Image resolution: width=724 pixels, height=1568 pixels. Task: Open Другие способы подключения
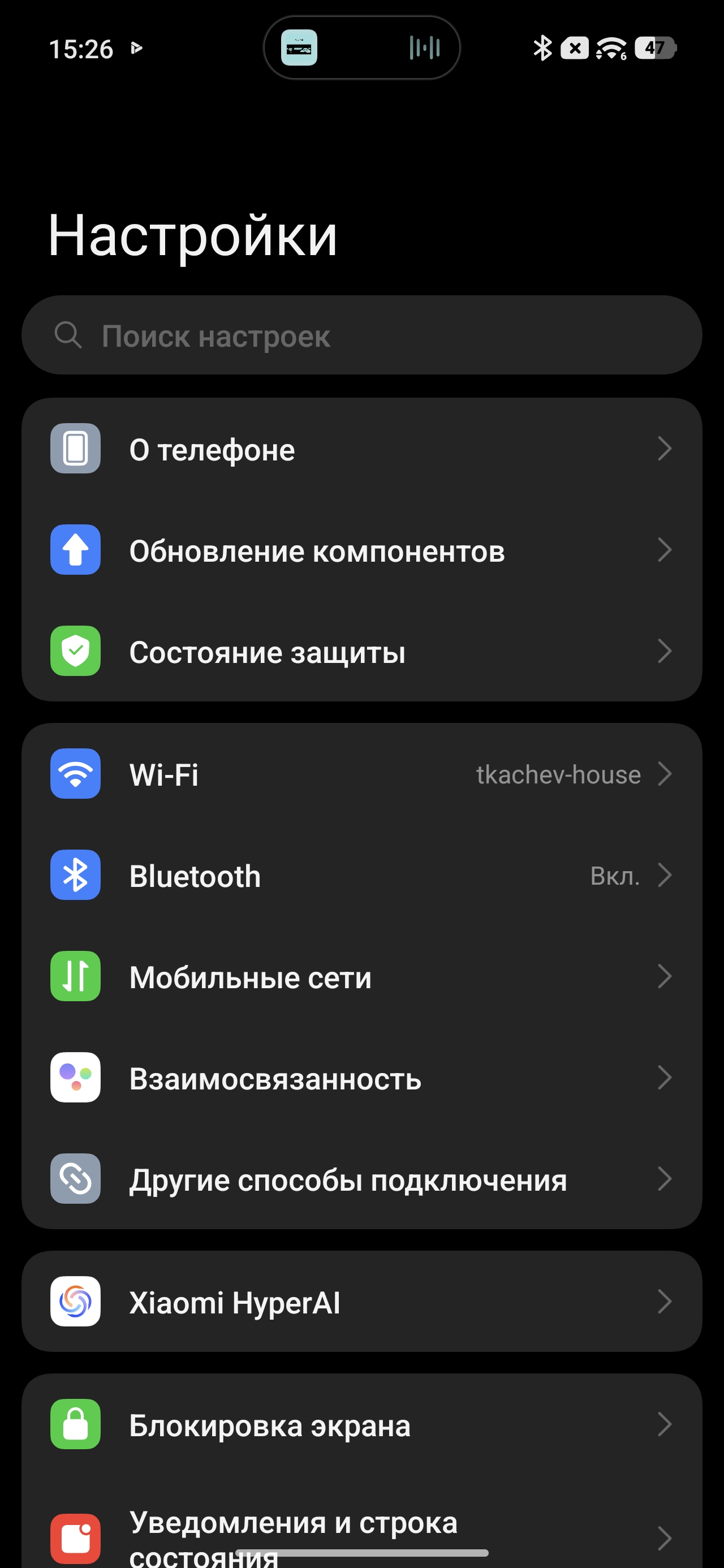[x=361, y=1179]
